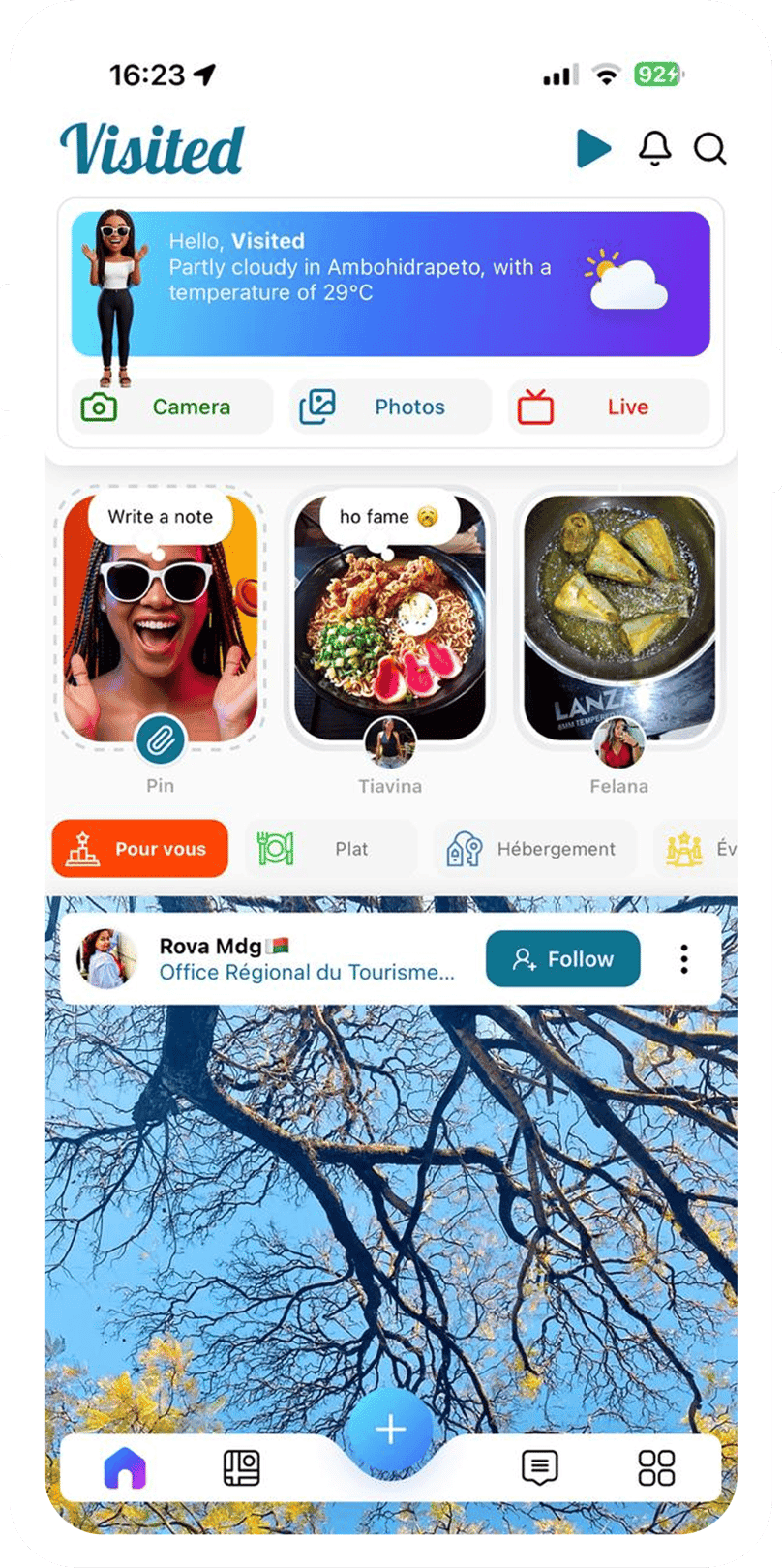The width and height of the screenshot is (783, 1568).
Task: Open the Photos option
Action: point(390,407)
